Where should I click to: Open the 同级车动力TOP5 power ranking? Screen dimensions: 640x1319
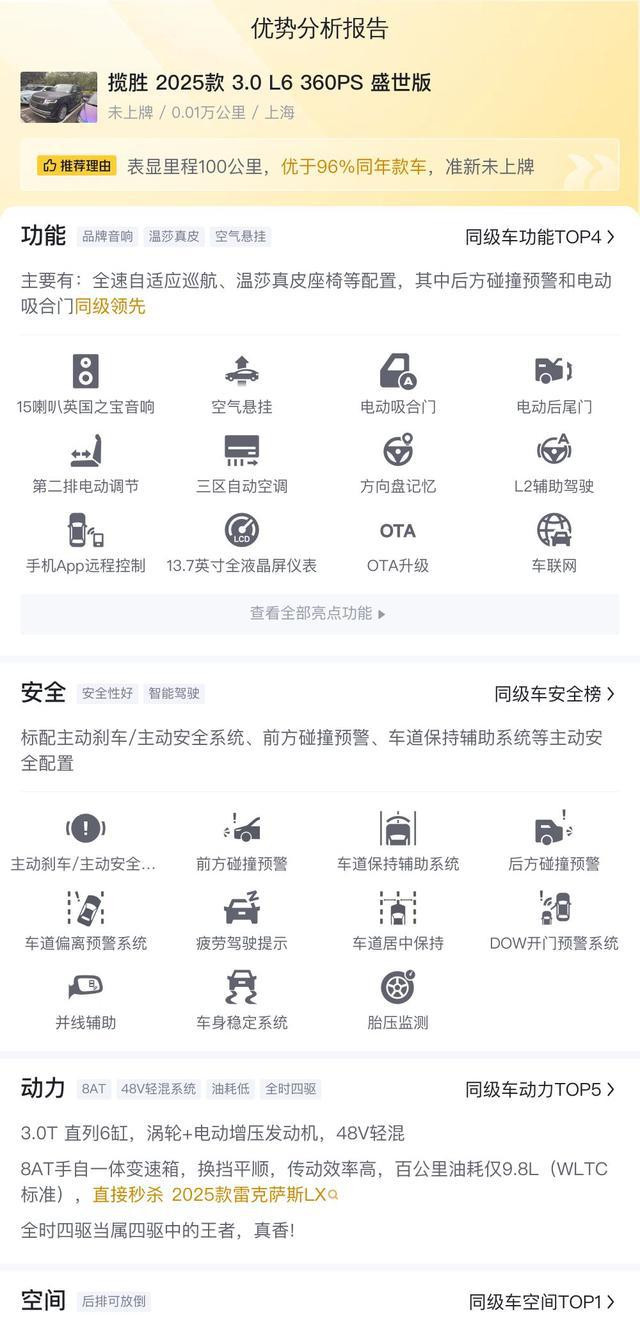[540, 1089]
